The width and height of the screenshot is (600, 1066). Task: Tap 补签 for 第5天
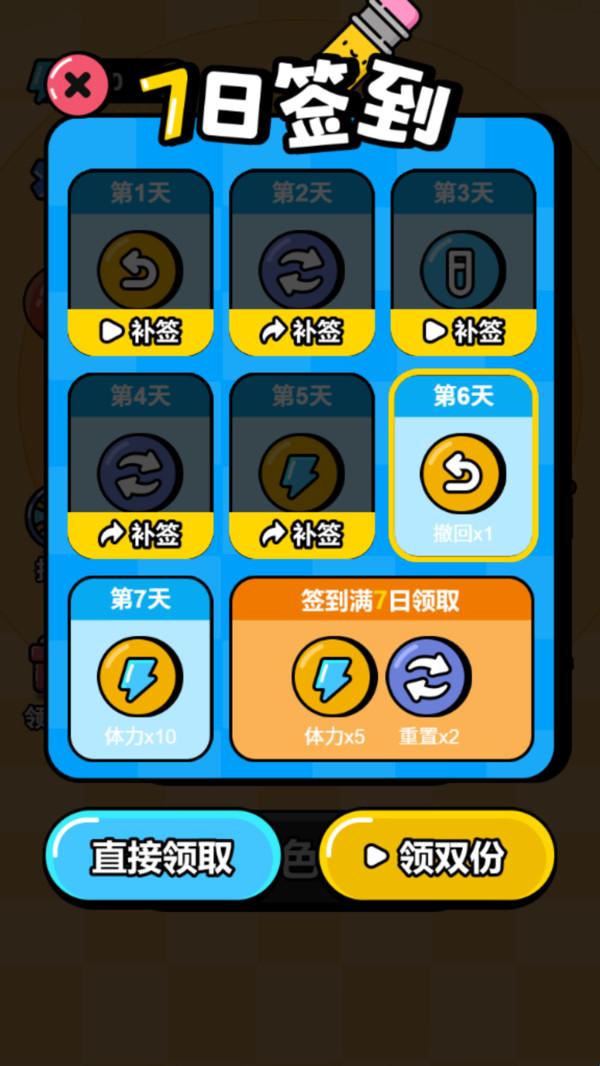(x=301, y=535)
